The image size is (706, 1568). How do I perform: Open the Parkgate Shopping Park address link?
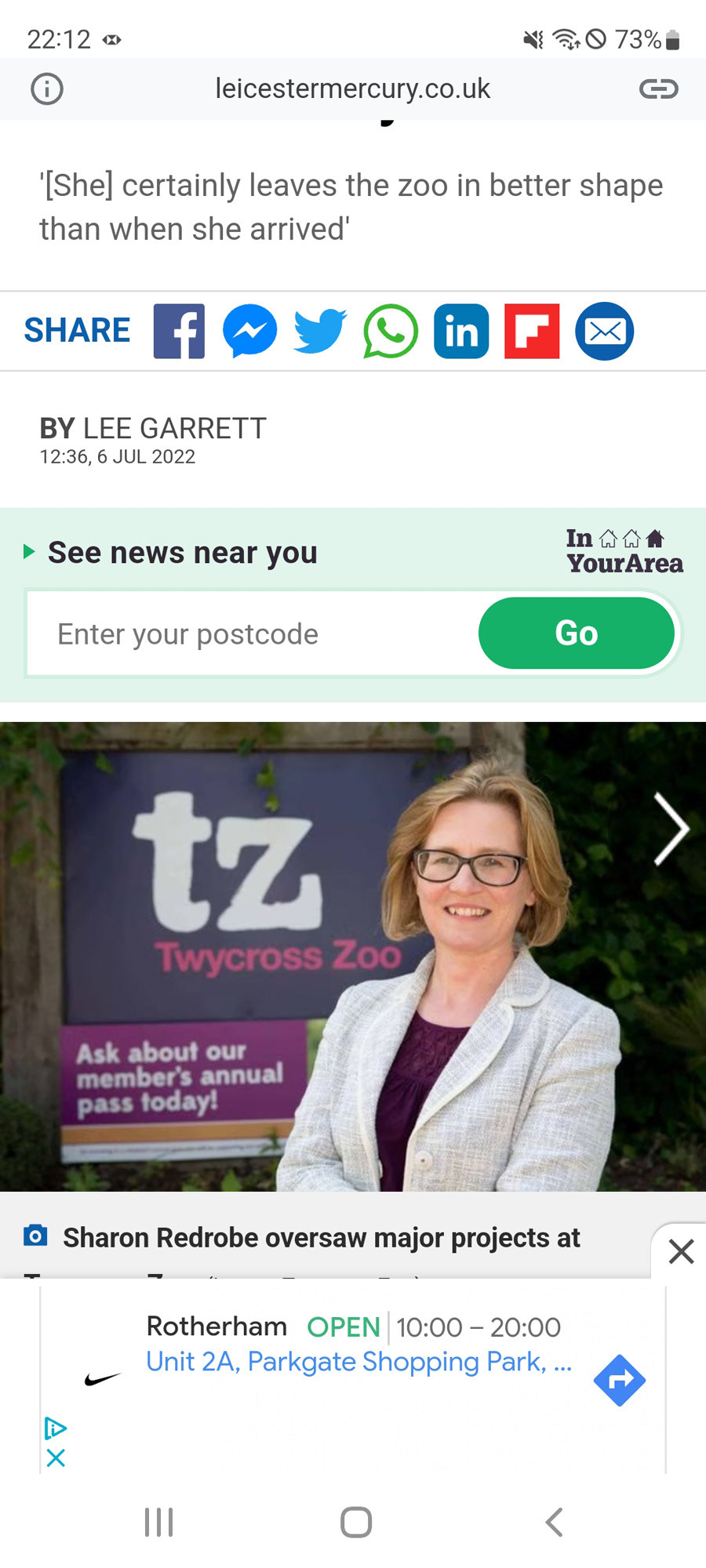click(x=358, y=1362)
